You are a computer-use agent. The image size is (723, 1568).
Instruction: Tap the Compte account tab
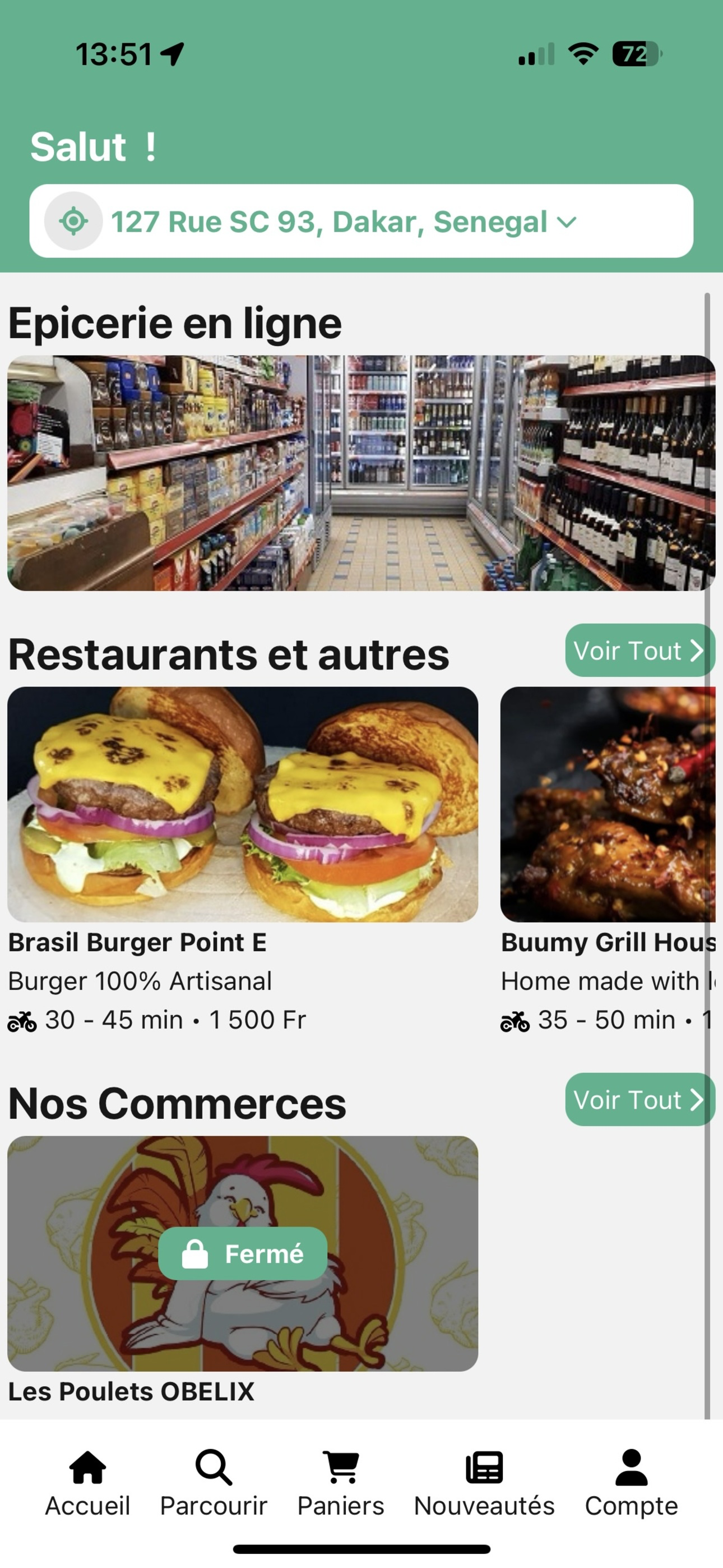[x=631, y=1483]
